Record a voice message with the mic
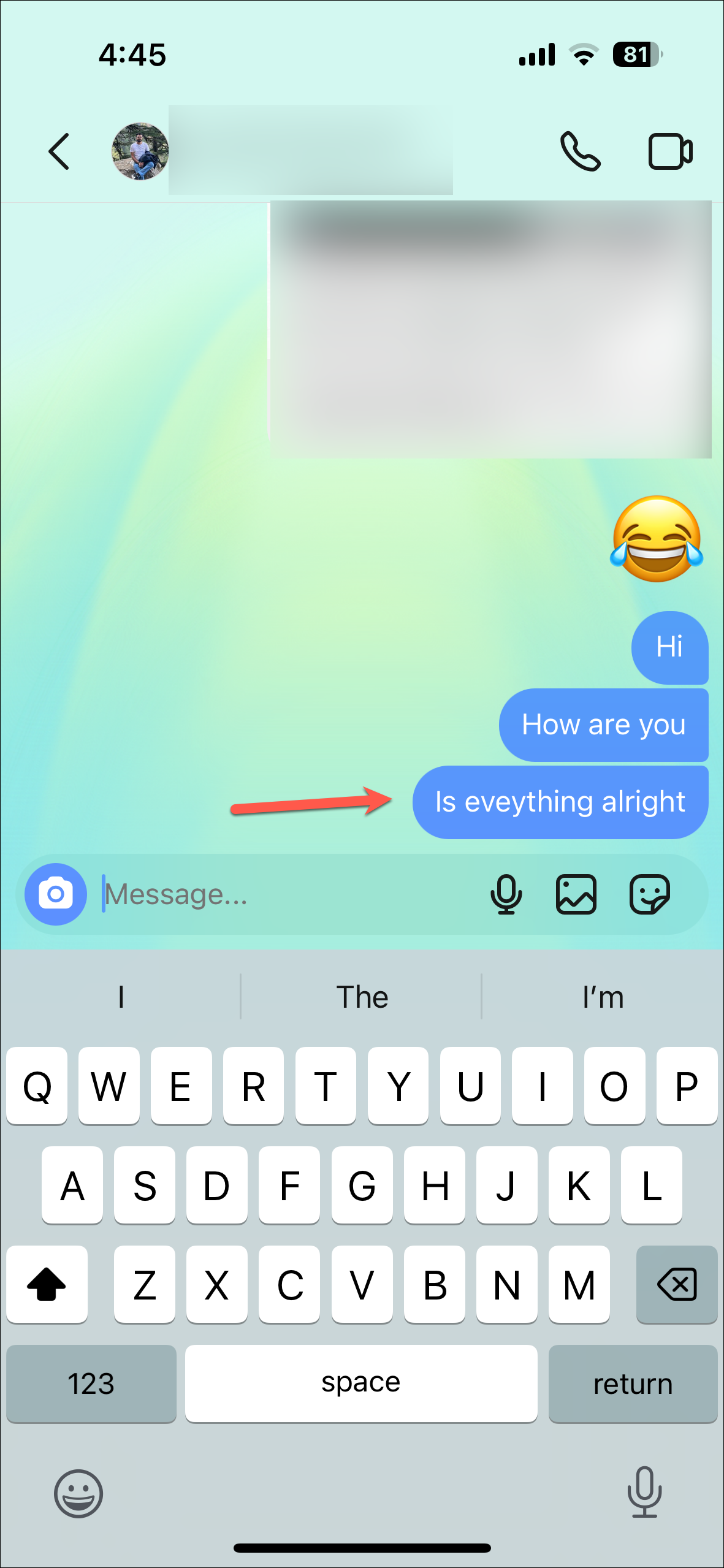Image resolution: width=724 pixels, height=1568 pixels. (x=506, y=894)
